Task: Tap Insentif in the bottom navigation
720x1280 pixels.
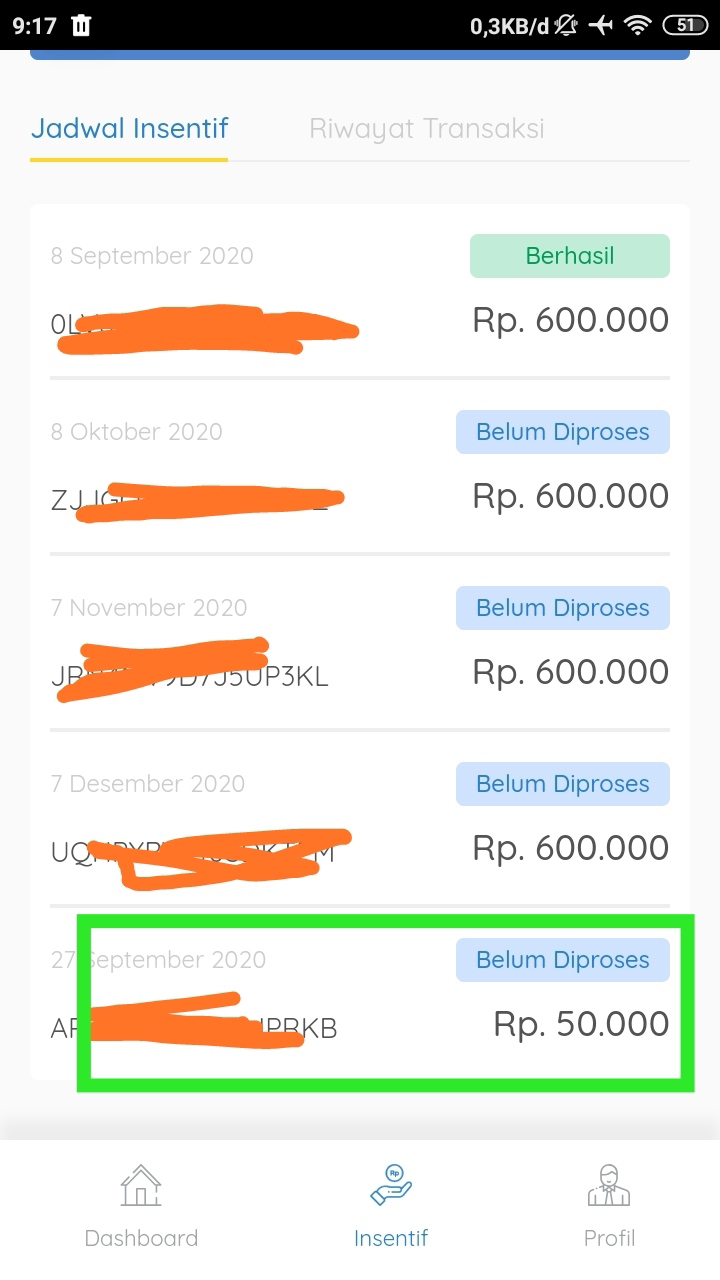Action: pos(390,1205)
